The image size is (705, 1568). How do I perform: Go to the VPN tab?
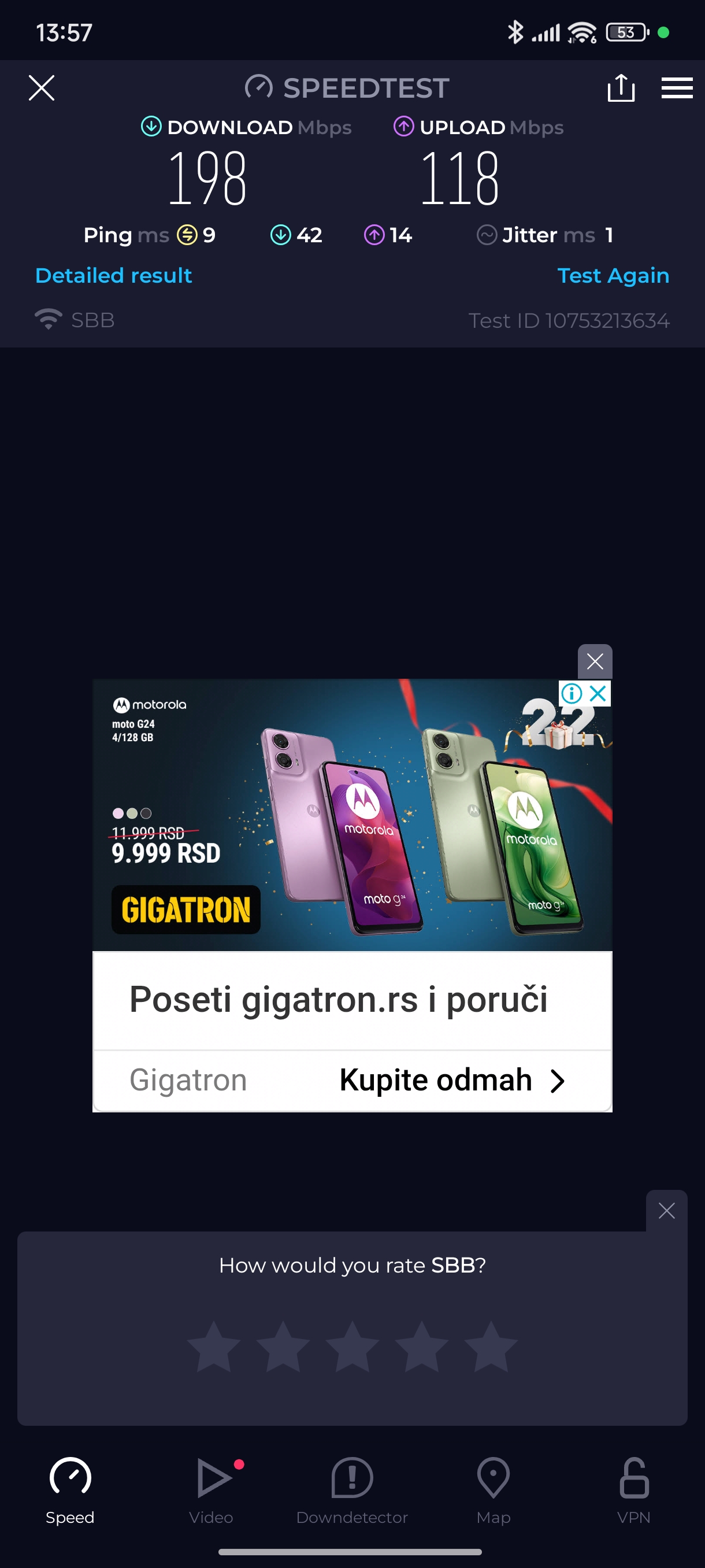tap(633, 1490)
